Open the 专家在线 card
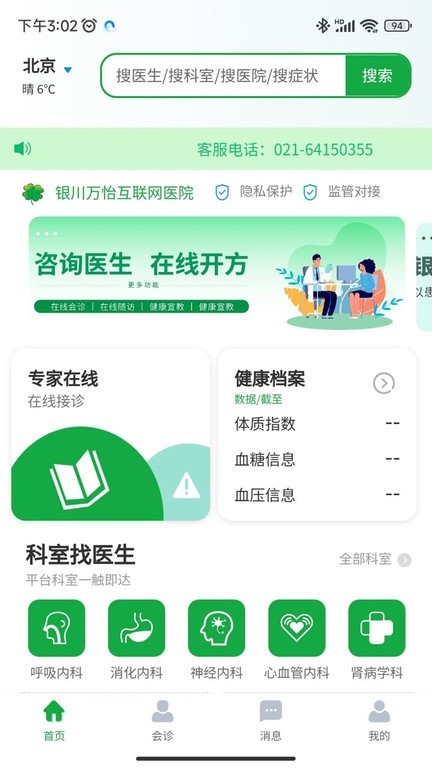 pyautogui.click(x=111, y=434)
